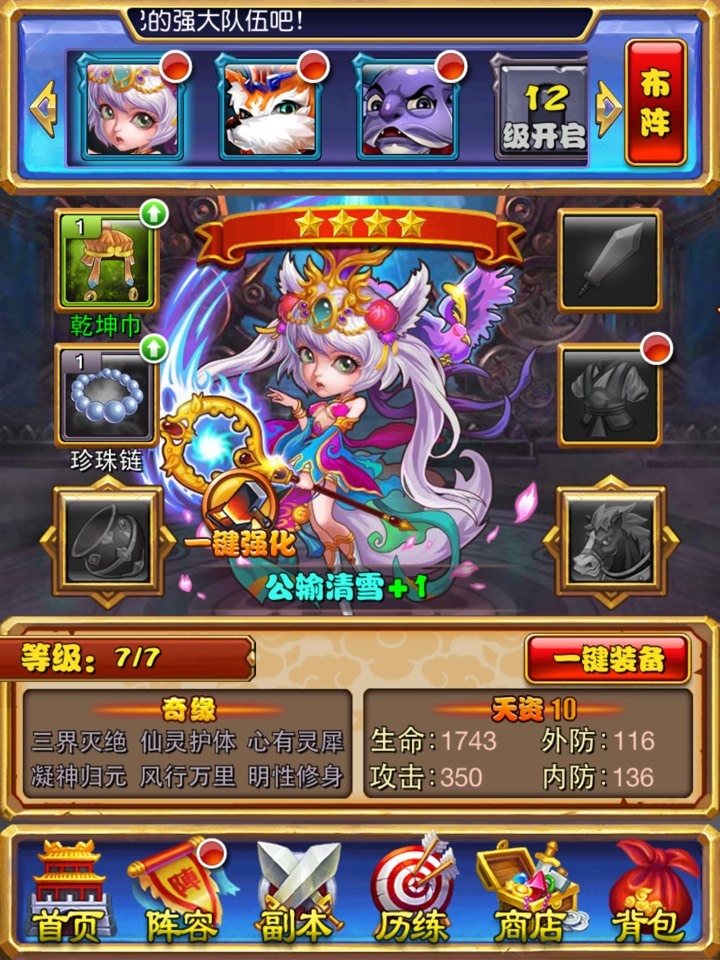
Task: Tap the left arrow of hero roster
Action: [x=43, y=108]
